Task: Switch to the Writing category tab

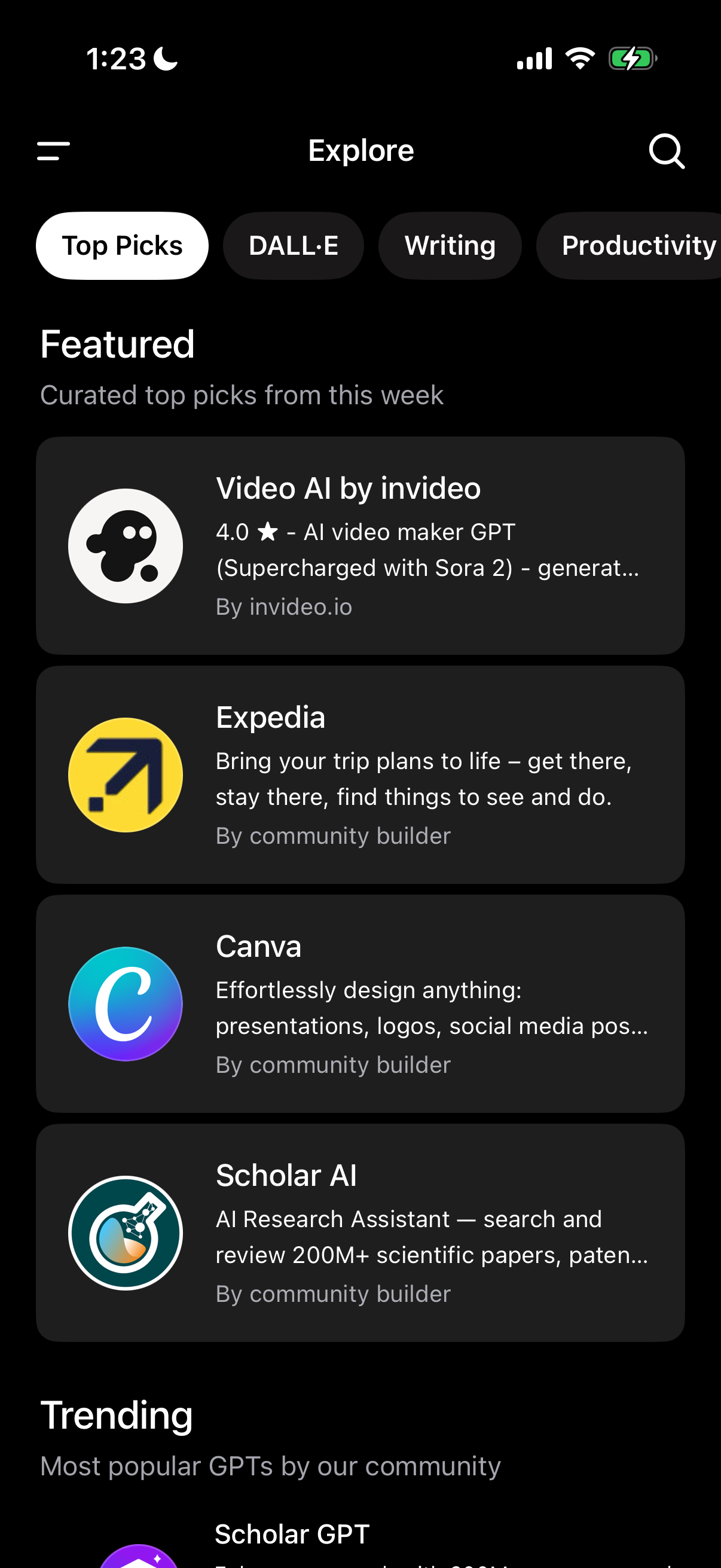Action: tap(450, 245)
